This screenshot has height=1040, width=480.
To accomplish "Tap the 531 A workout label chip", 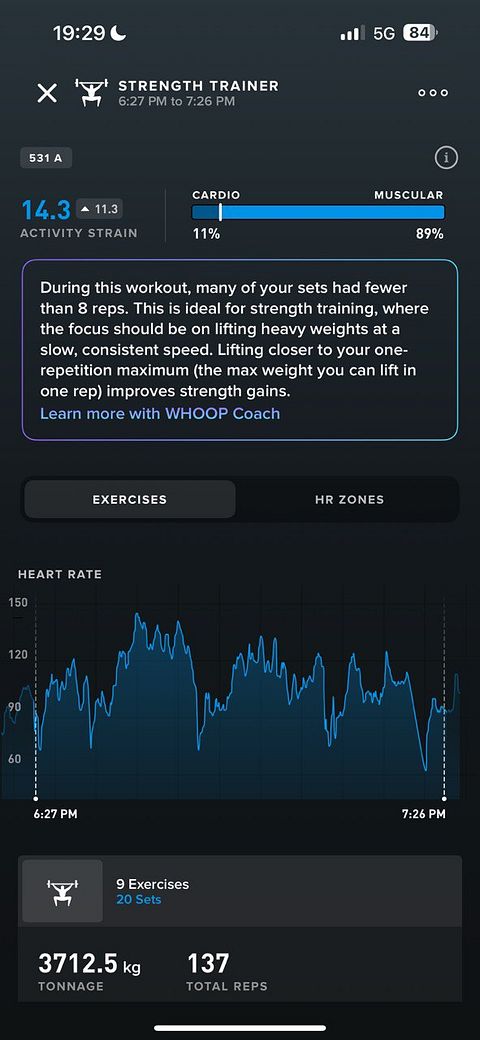I will pyautogui.click(x=46, y=159).
